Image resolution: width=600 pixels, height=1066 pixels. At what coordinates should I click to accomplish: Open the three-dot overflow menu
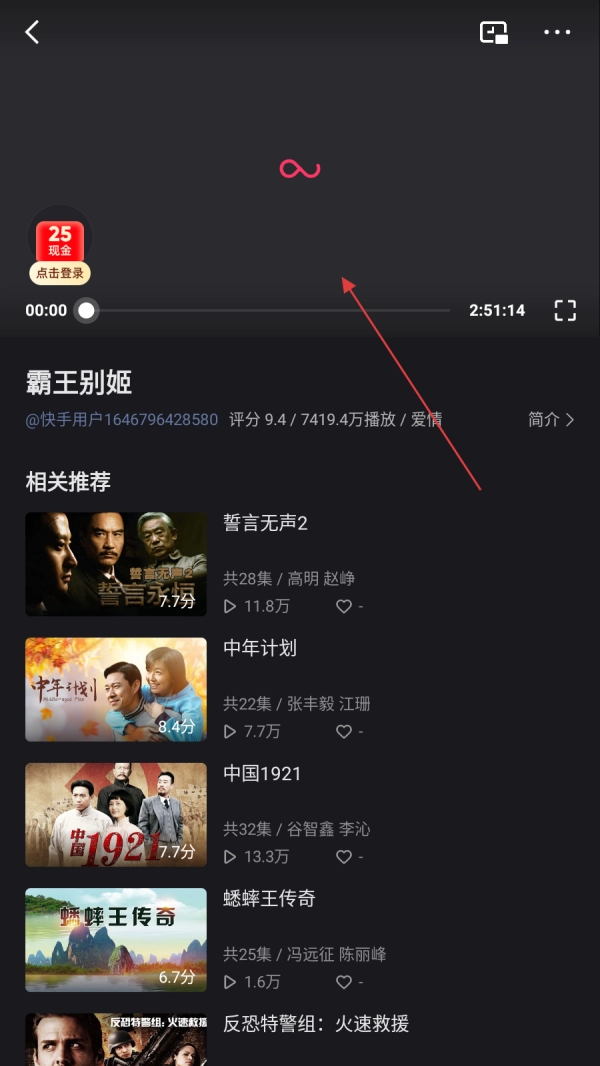click(x=557, y=32)
